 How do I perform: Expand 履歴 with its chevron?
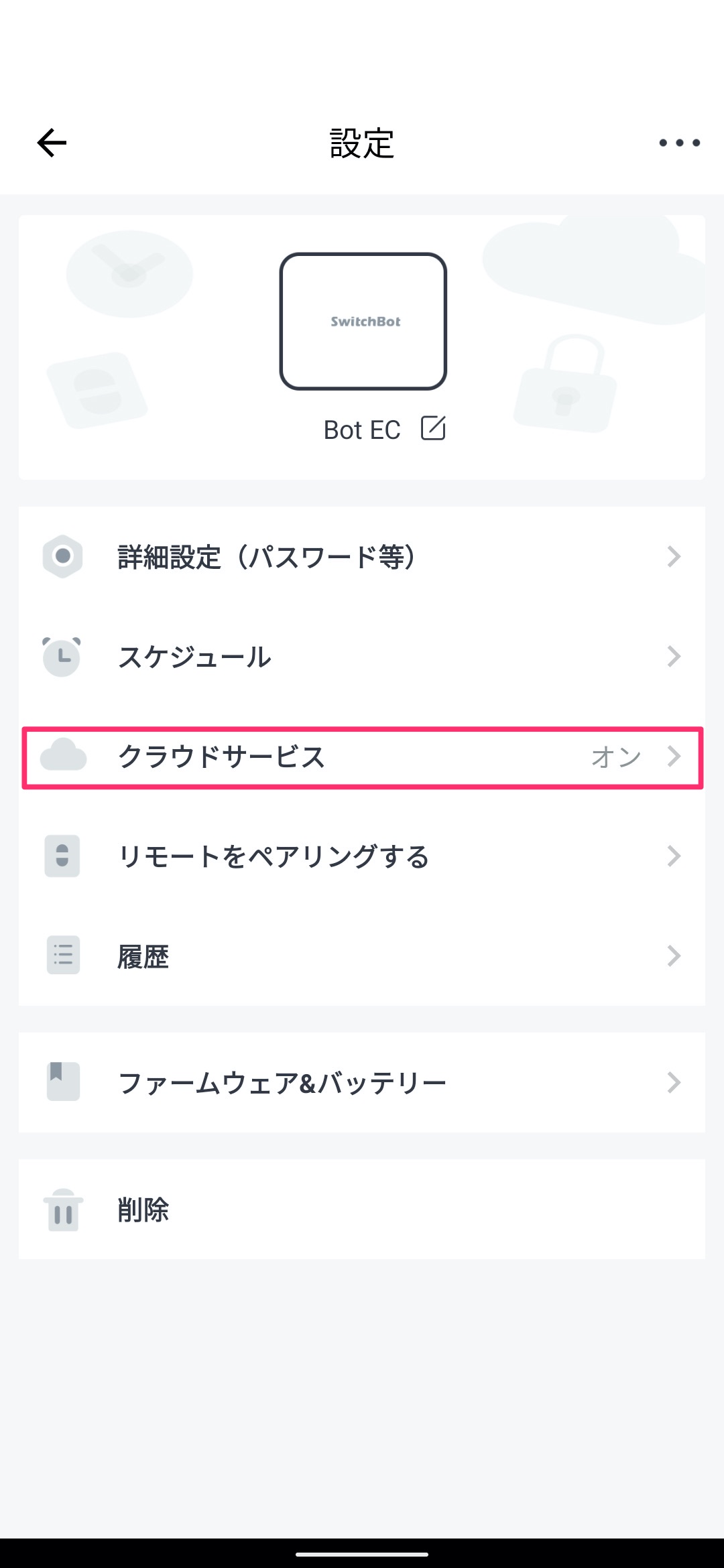click(674, 957)
